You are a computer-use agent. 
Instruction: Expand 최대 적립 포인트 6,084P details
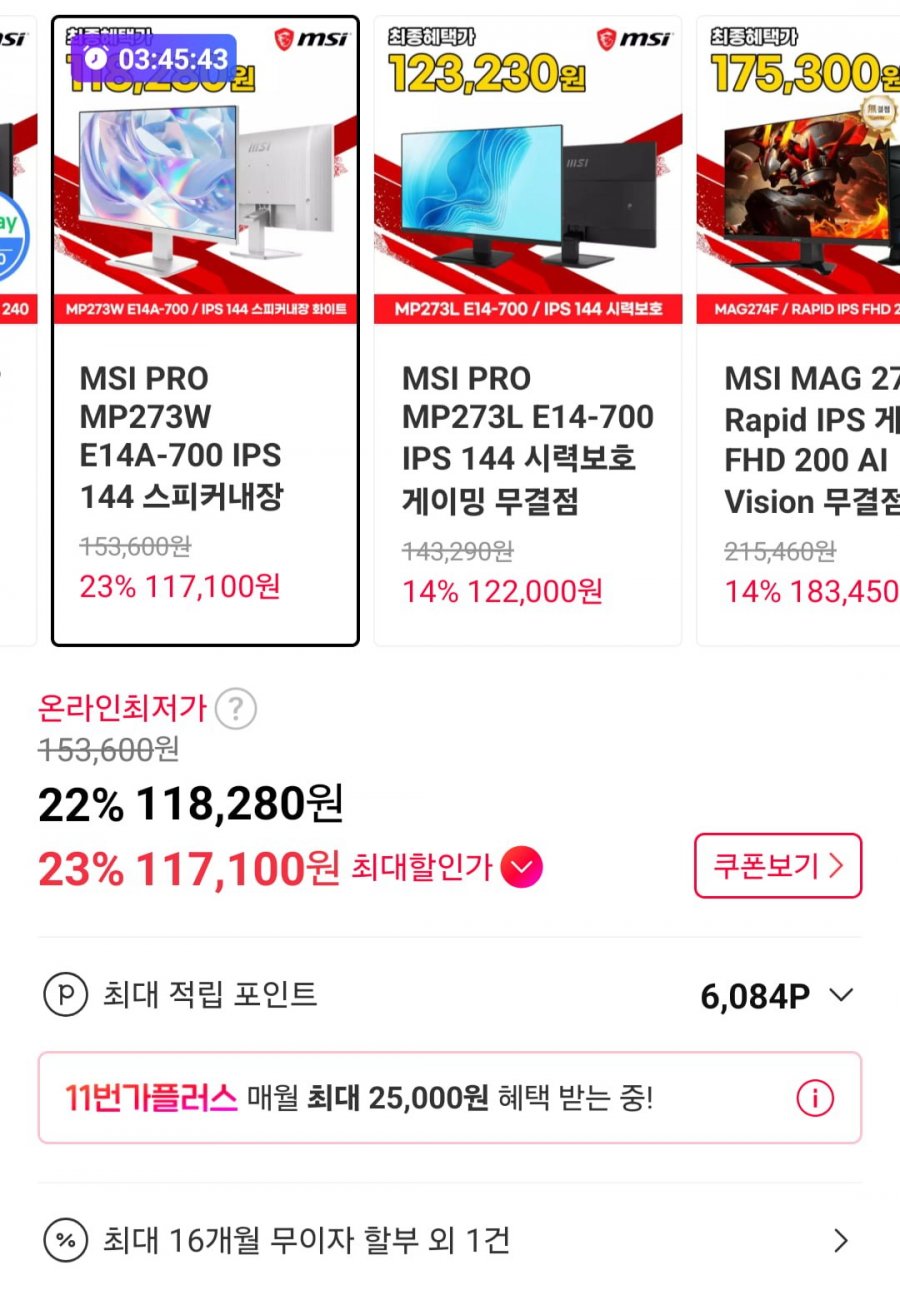point(841,996)
